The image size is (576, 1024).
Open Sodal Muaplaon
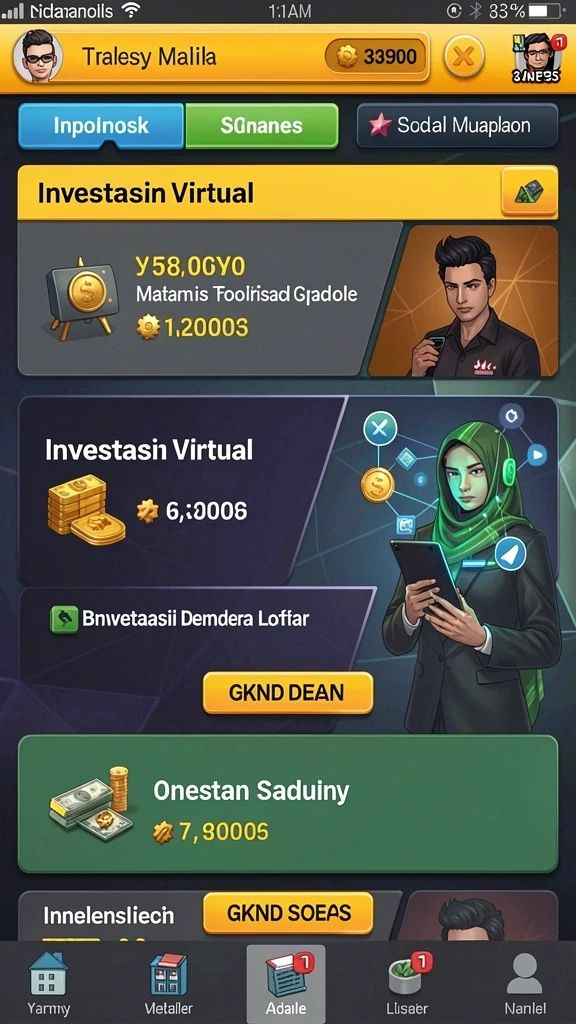pos(457,125)
